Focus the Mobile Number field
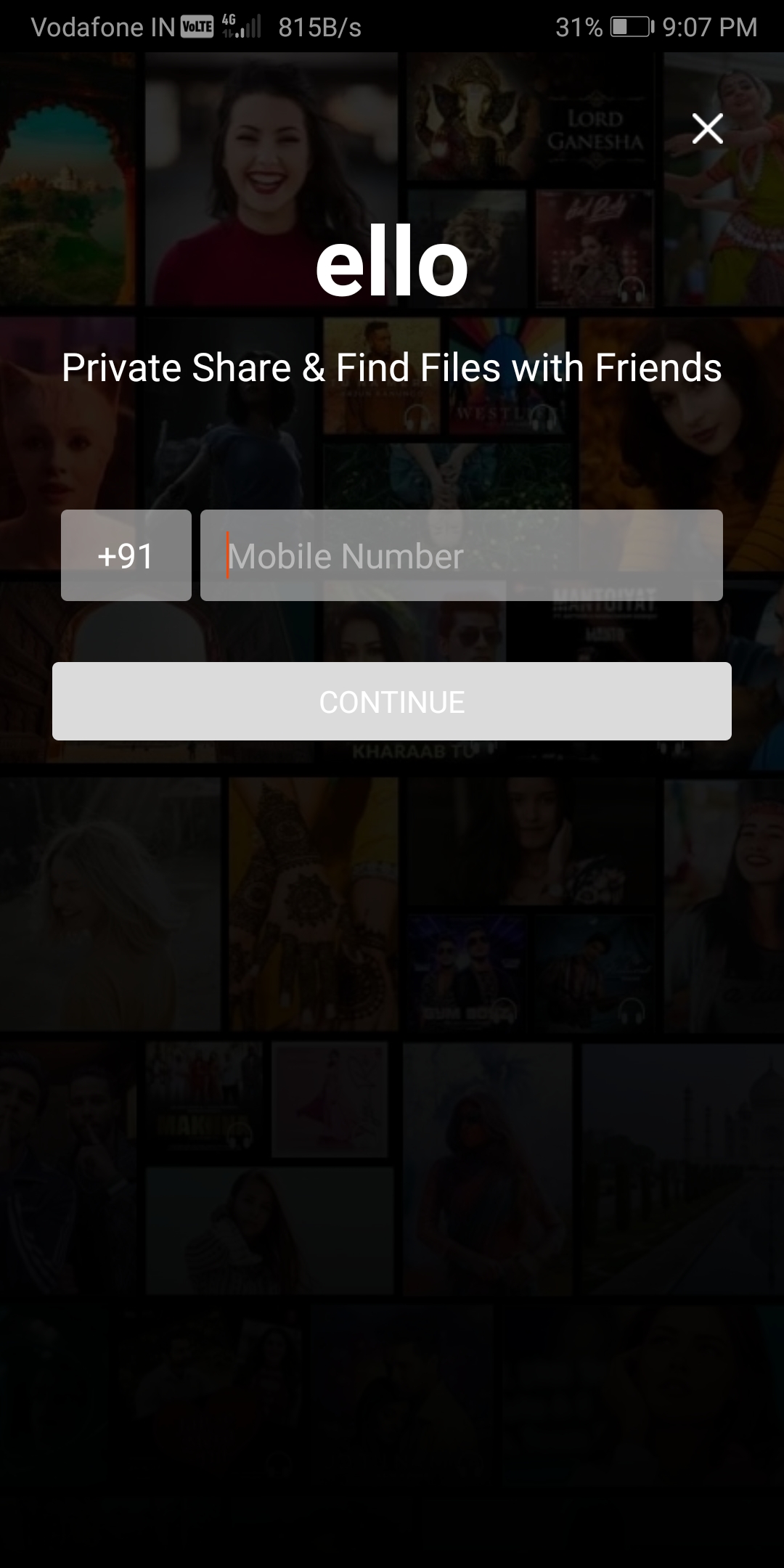Viewport: 784px width, 1568px height. [462, 555]
